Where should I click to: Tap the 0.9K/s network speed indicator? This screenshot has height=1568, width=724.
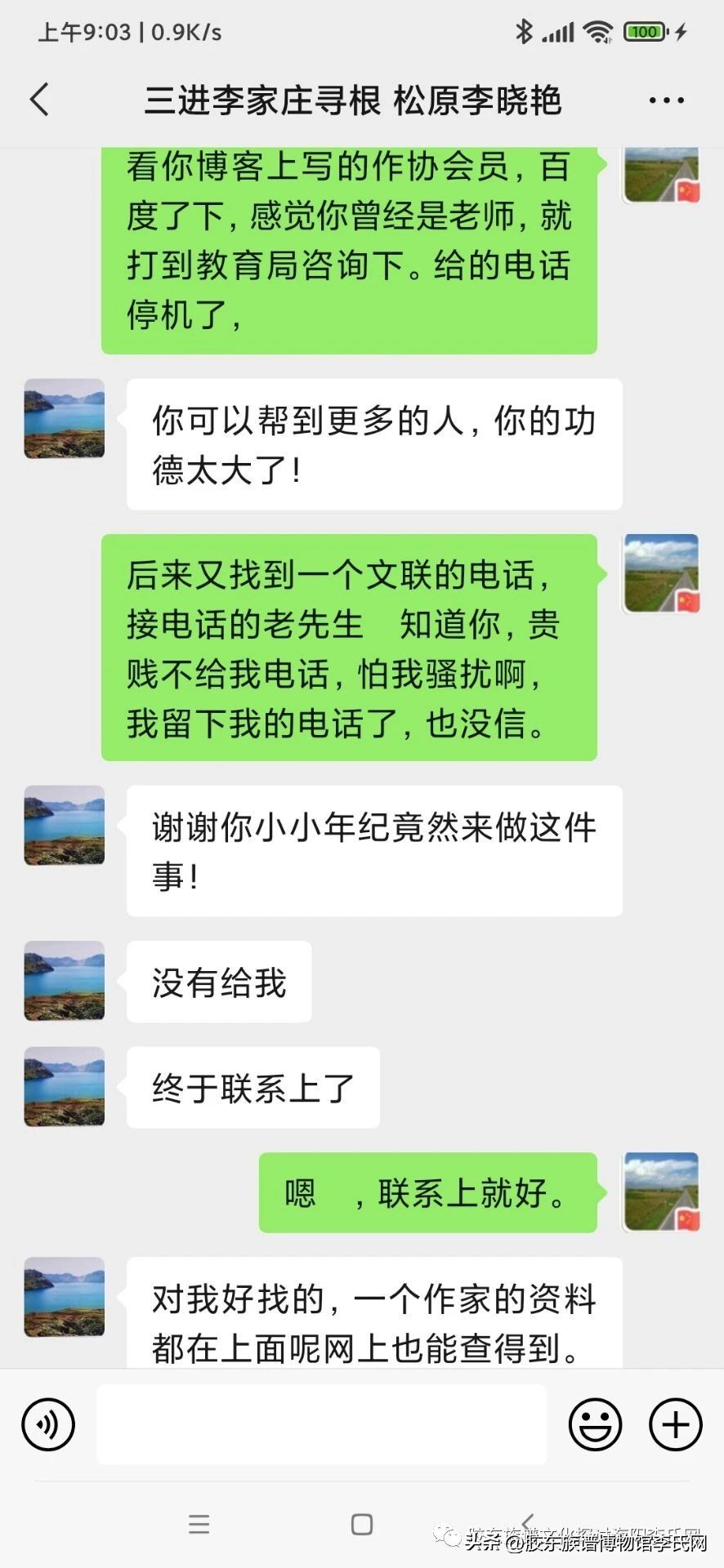tap(185, 31)
